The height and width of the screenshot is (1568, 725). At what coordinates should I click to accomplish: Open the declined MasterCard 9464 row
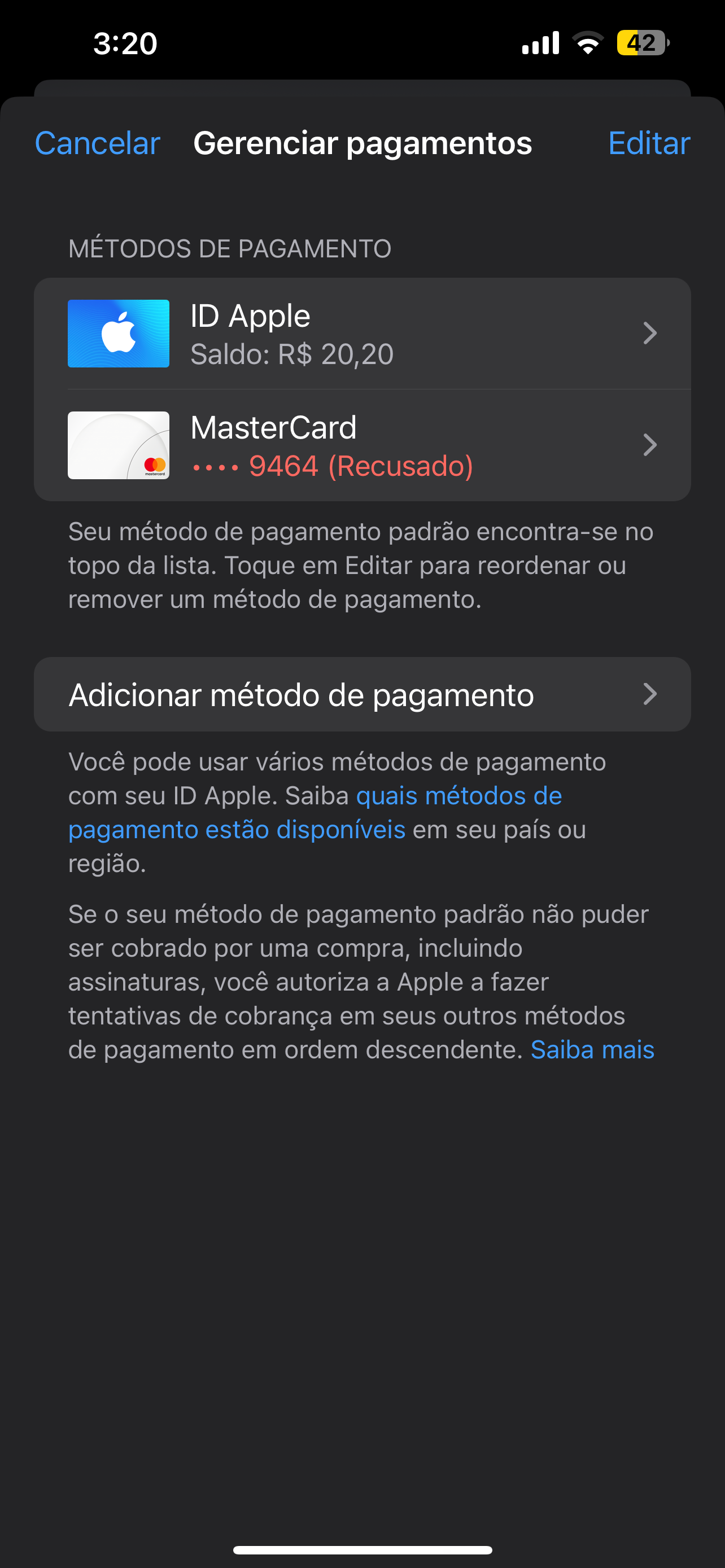pos(362,445)
